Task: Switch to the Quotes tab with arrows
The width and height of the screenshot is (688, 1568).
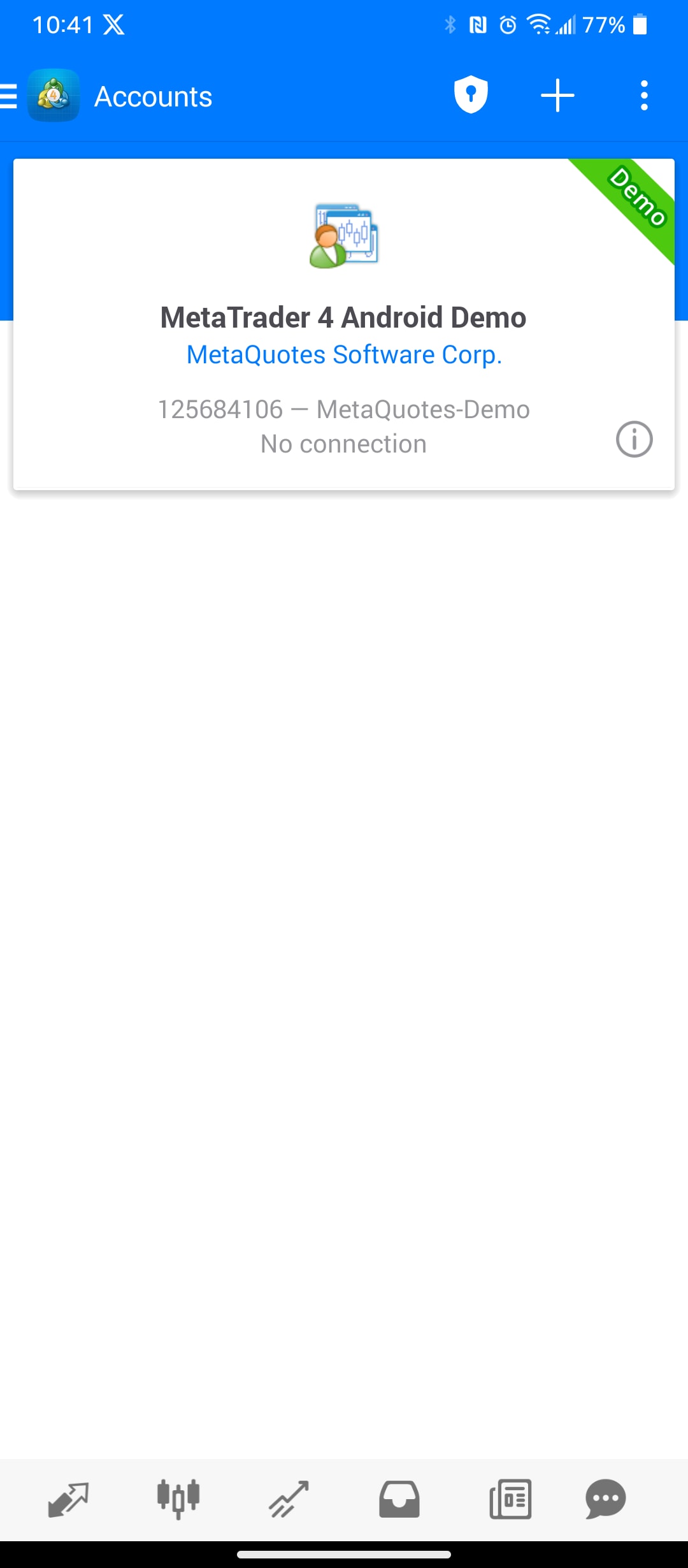Action: (x=68, y=1499)
